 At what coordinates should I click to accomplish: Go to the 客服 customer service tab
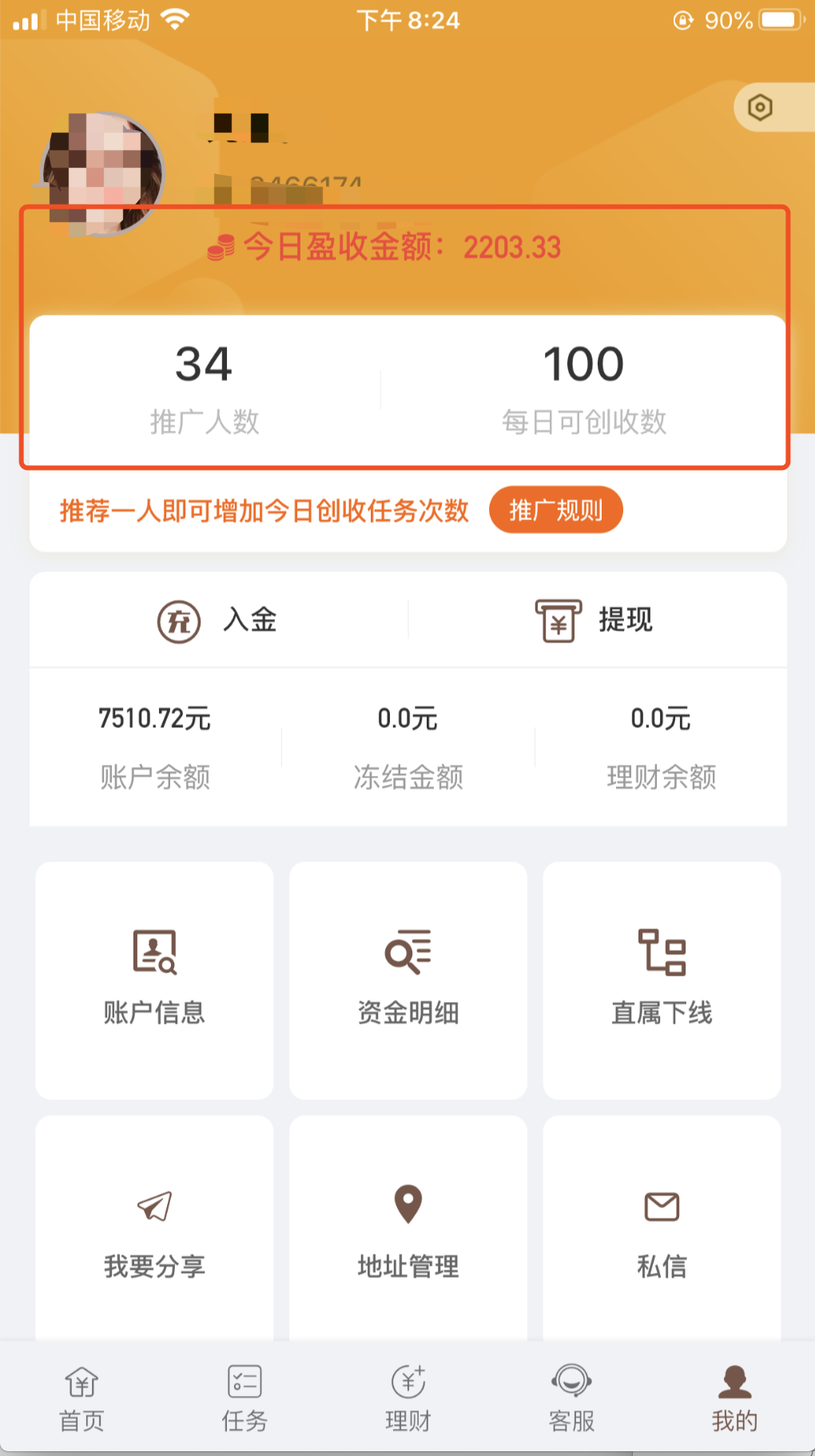click(571, 1398)
